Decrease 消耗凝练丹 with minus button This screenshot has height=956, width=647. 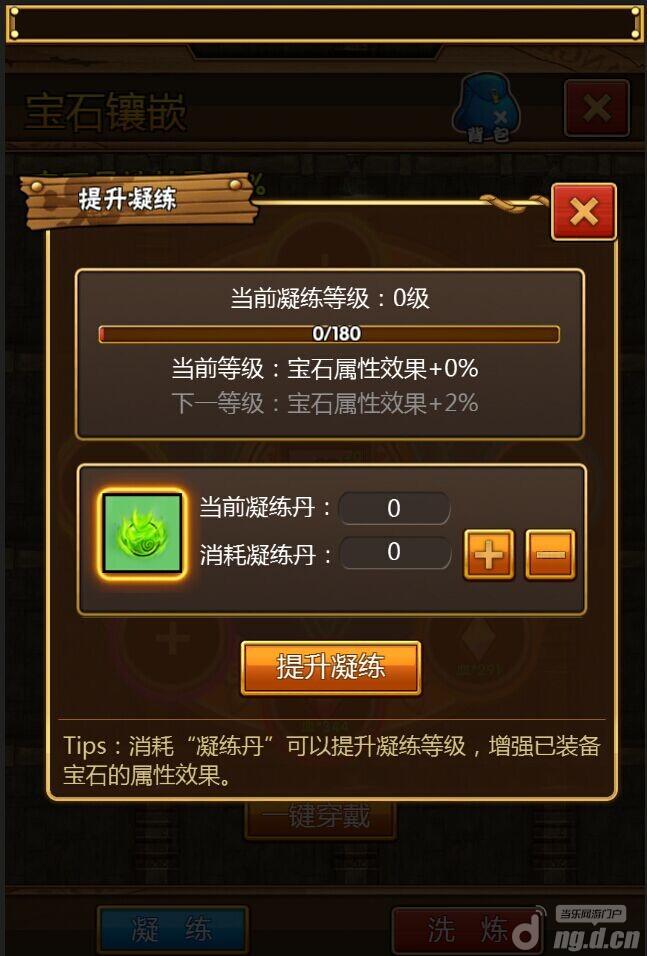click(549, 555)
